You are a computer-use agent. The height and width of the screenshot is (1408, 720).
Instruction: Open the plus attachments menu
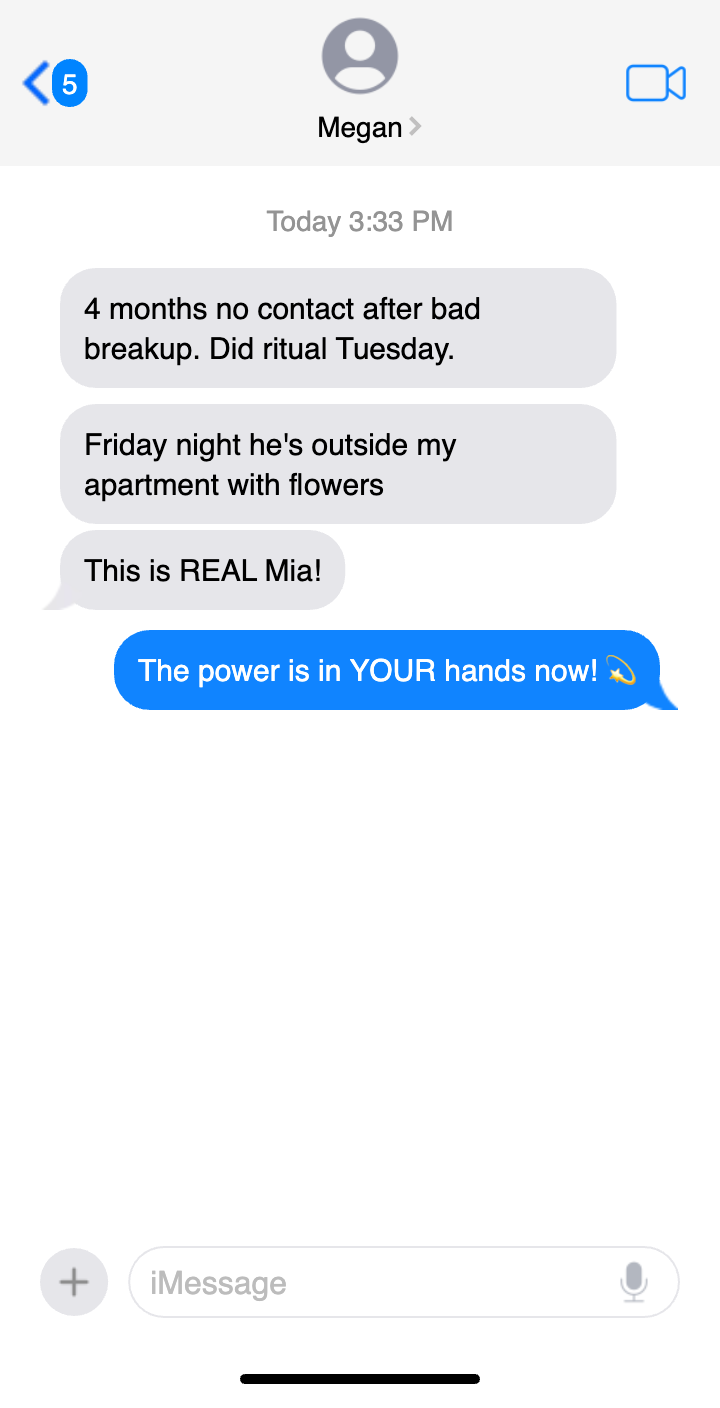point(74,1282)
